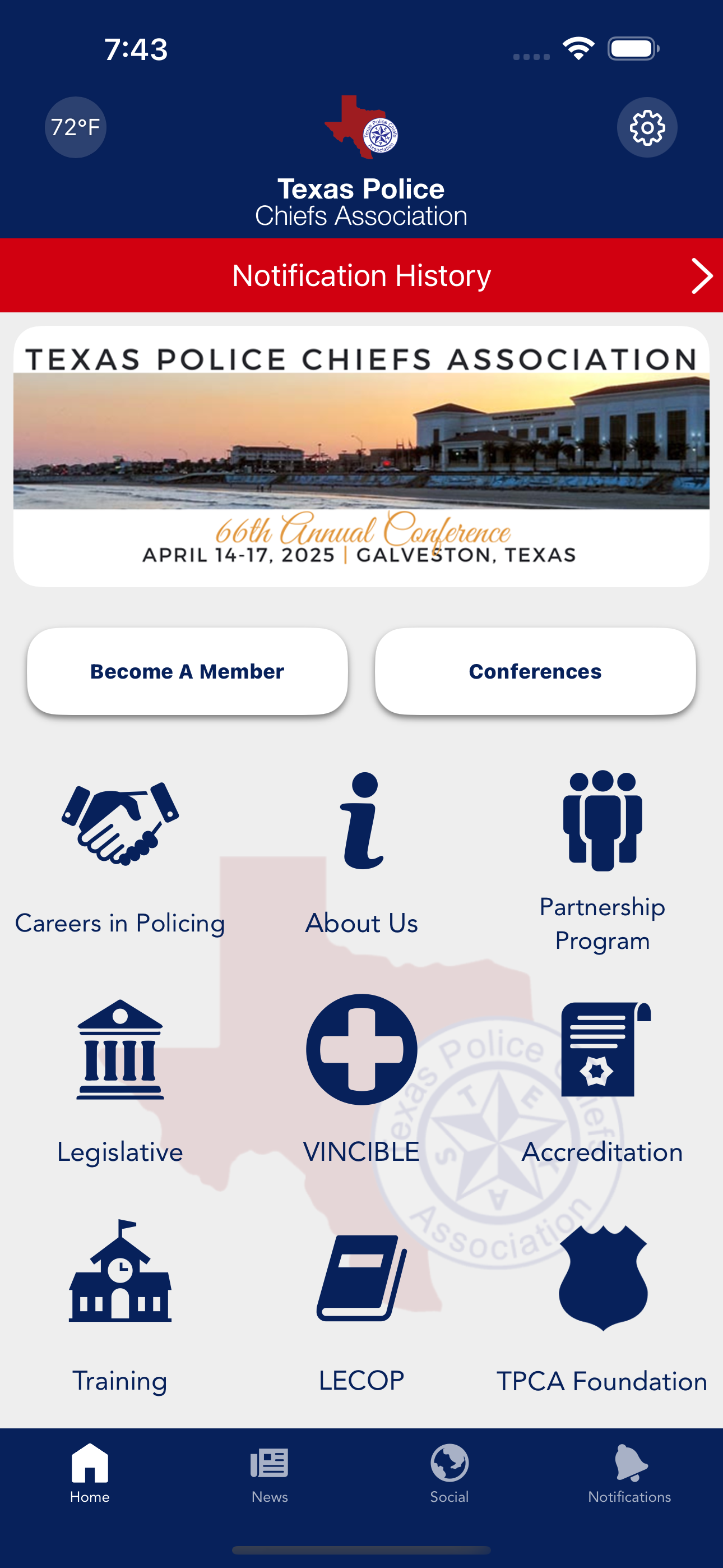Open the 66th Annual Conference banner
Image resolution: width=723 pixels, height=1568 pixels.
[361, 456]
